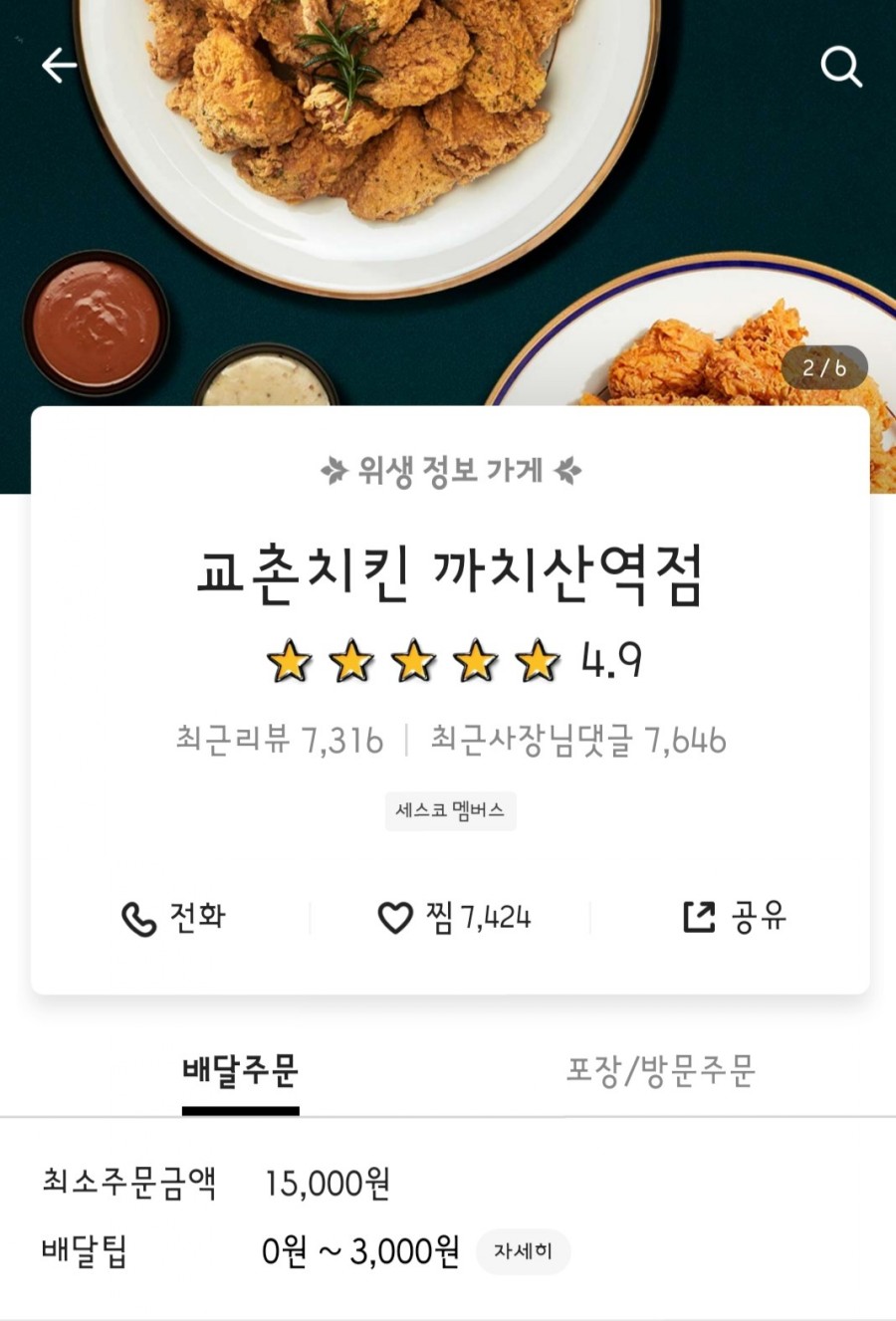Switch to the 배달주문 tab

pyautogui.click(x=240, y=1071)
